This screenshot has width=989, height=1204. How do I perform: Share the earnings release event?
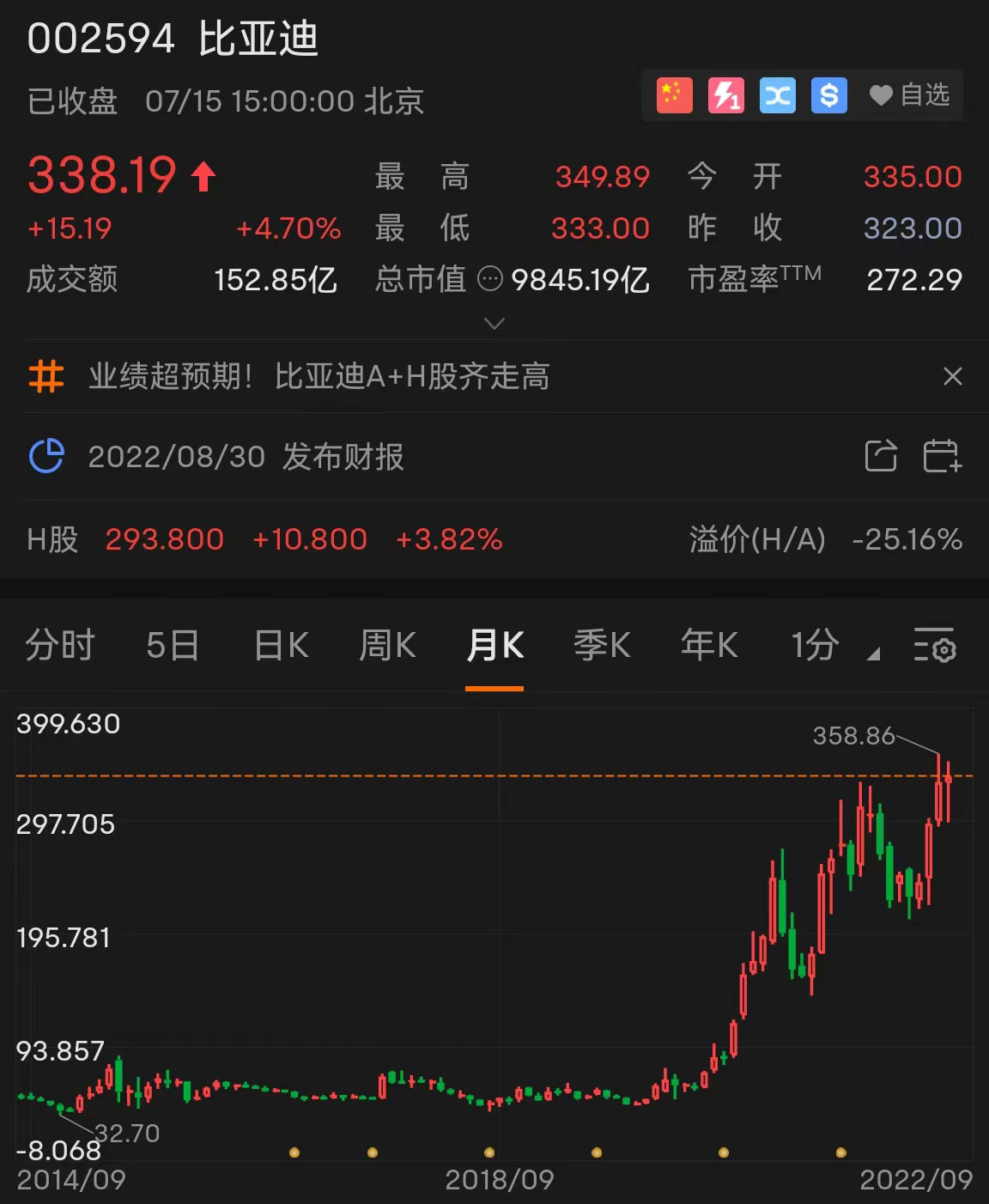[x=881, y=456]
